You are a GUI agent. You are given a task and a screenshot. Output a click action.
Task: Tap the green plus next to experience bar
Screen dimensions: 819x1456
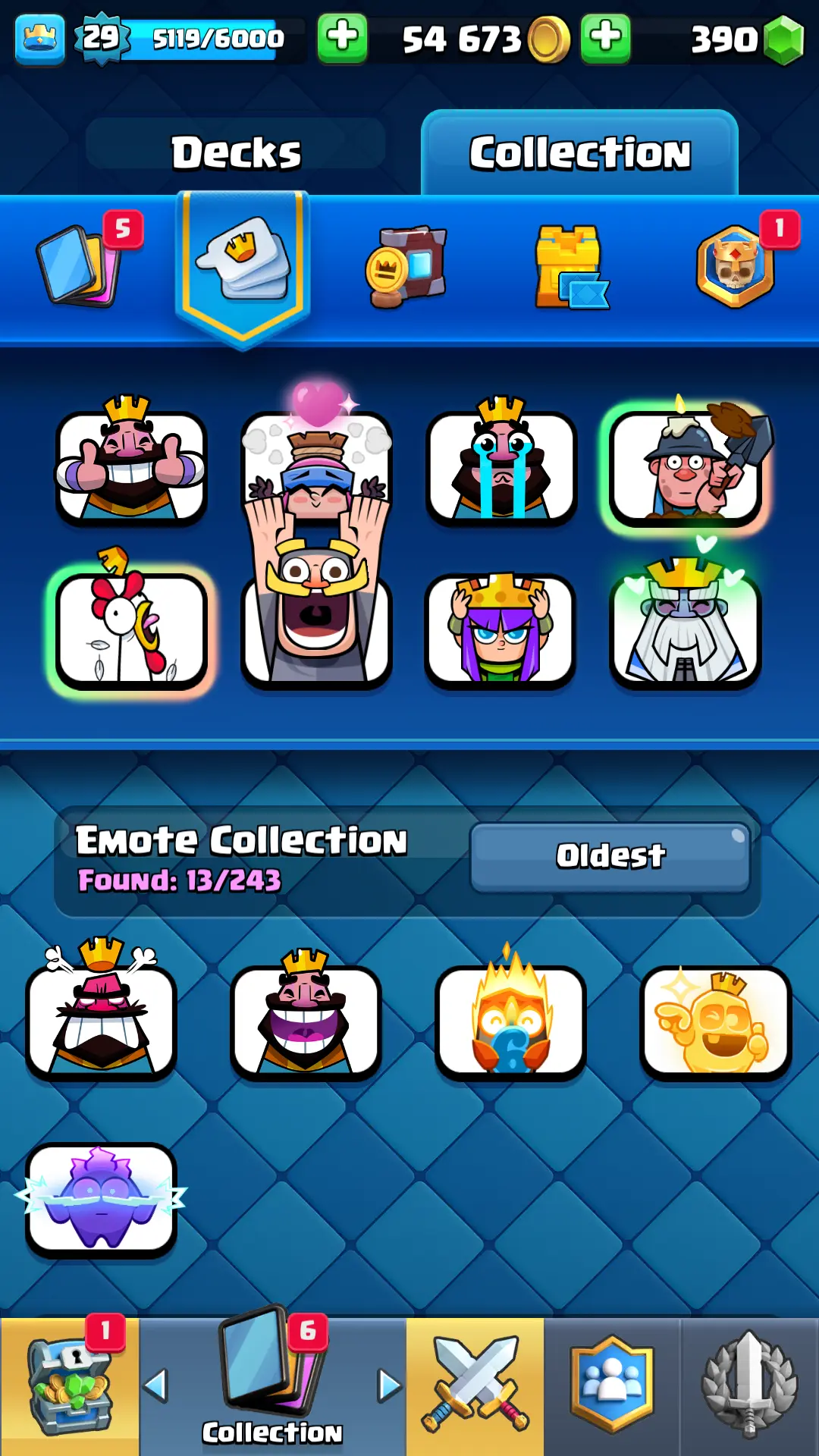click(x=342, y=38)
